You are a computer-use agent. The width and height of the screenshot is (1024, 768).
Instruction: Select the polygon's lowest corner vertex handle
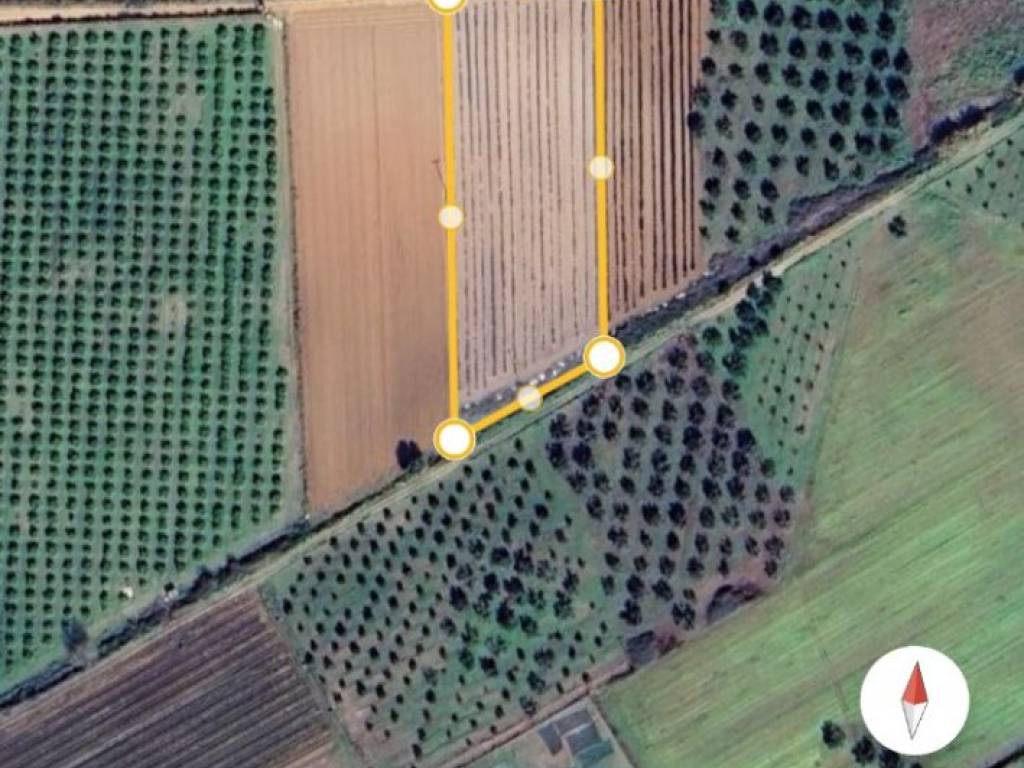tap(454, 439)
